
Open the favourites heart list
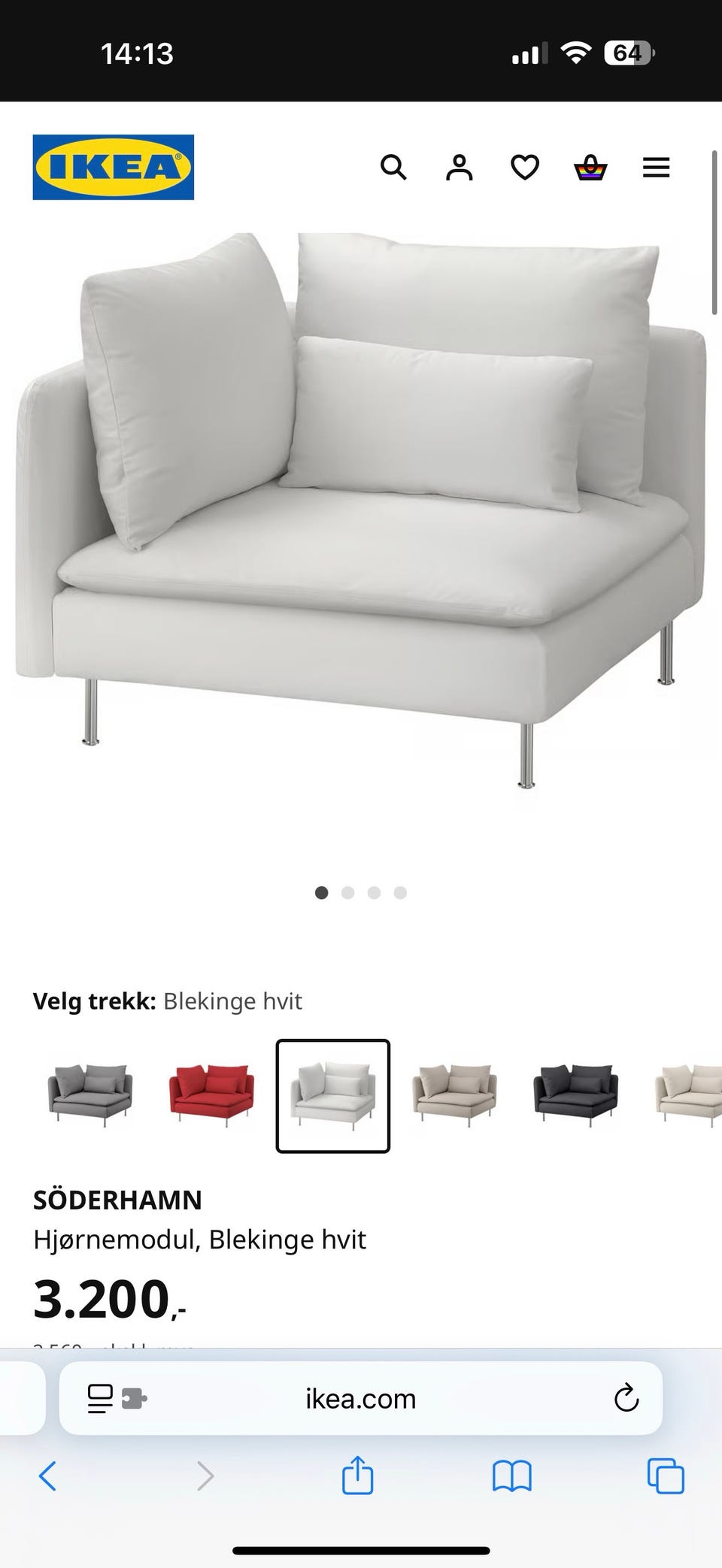(525, 167)
